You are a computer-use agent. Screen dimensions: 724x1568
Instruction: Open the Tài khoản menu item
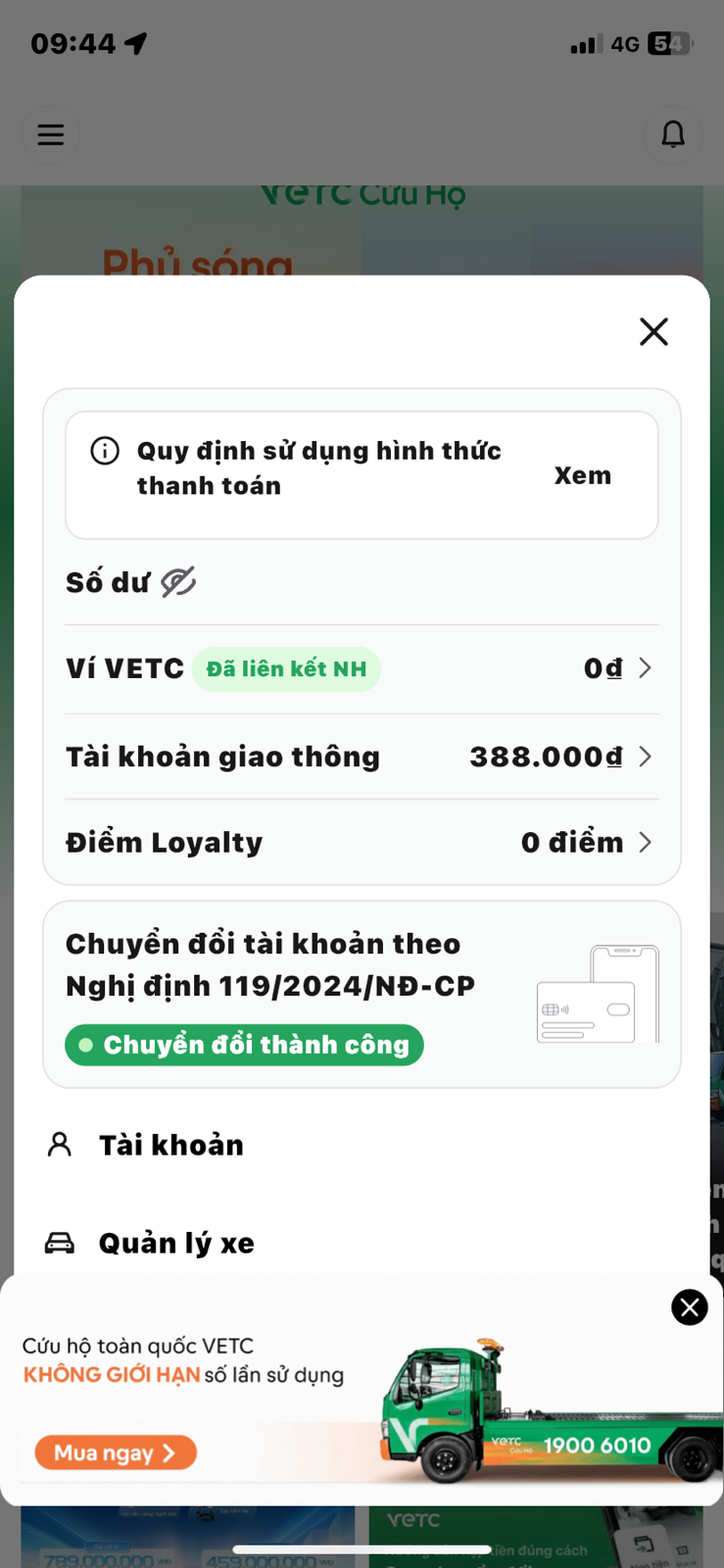click(x=171, y=1145)
